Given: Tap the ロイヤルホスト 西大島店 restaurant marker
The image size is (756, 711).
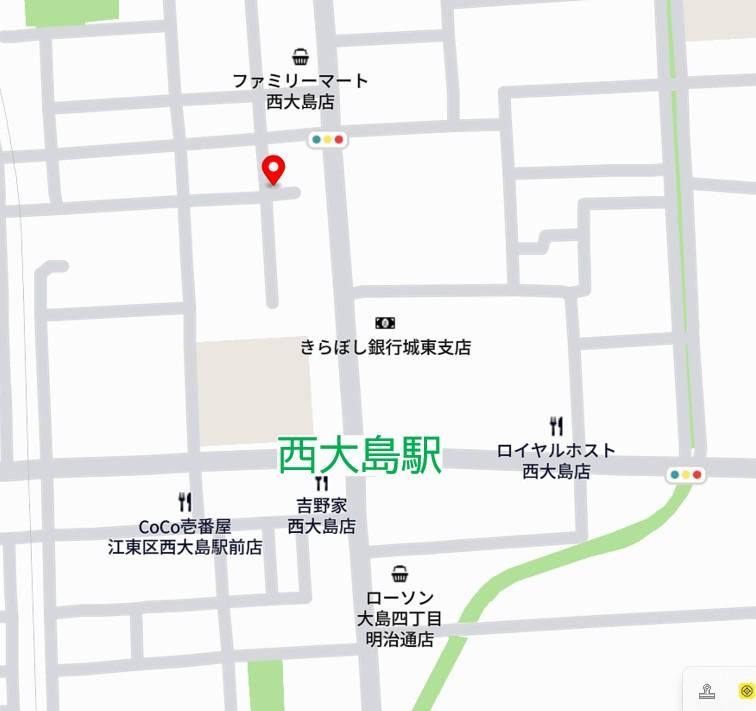Looking at the screenshot, I should coord(556,427).
